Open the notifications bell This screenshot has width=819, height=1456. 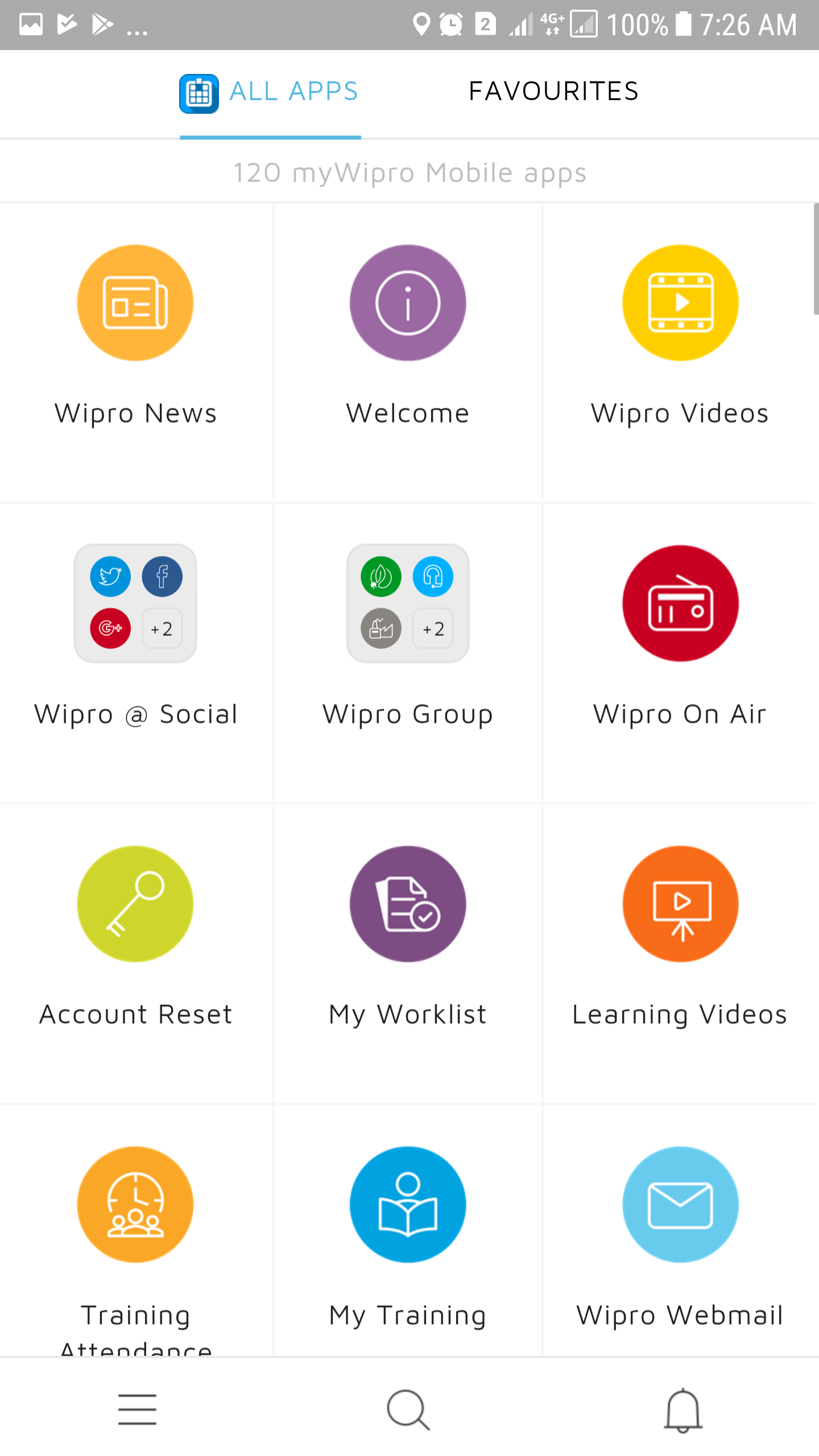click(x=682, y=1409)
